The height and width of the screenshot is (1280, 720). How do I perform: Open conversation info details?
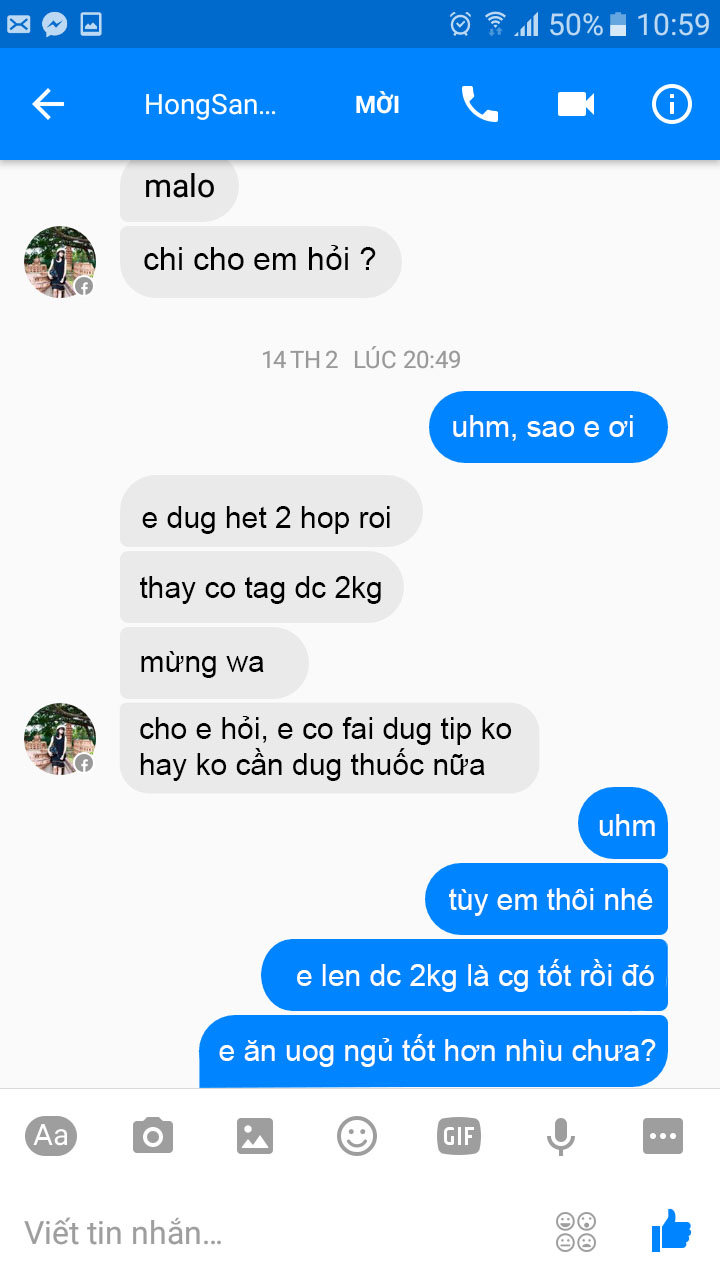click(671, 104)
